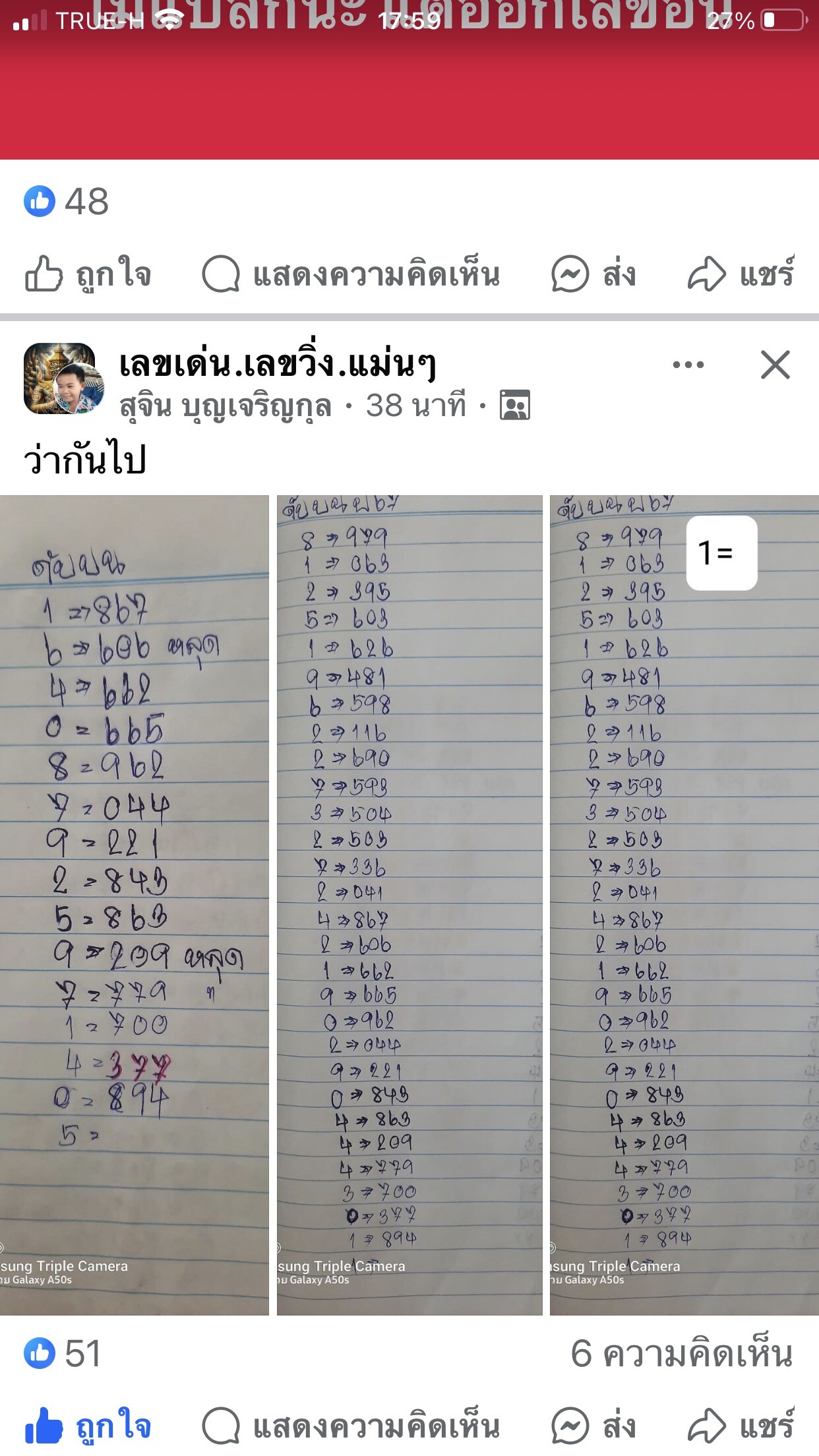Open the เลขเด่น.เลขวิ่ง.แม่นๆ group page

coord(277,364)
